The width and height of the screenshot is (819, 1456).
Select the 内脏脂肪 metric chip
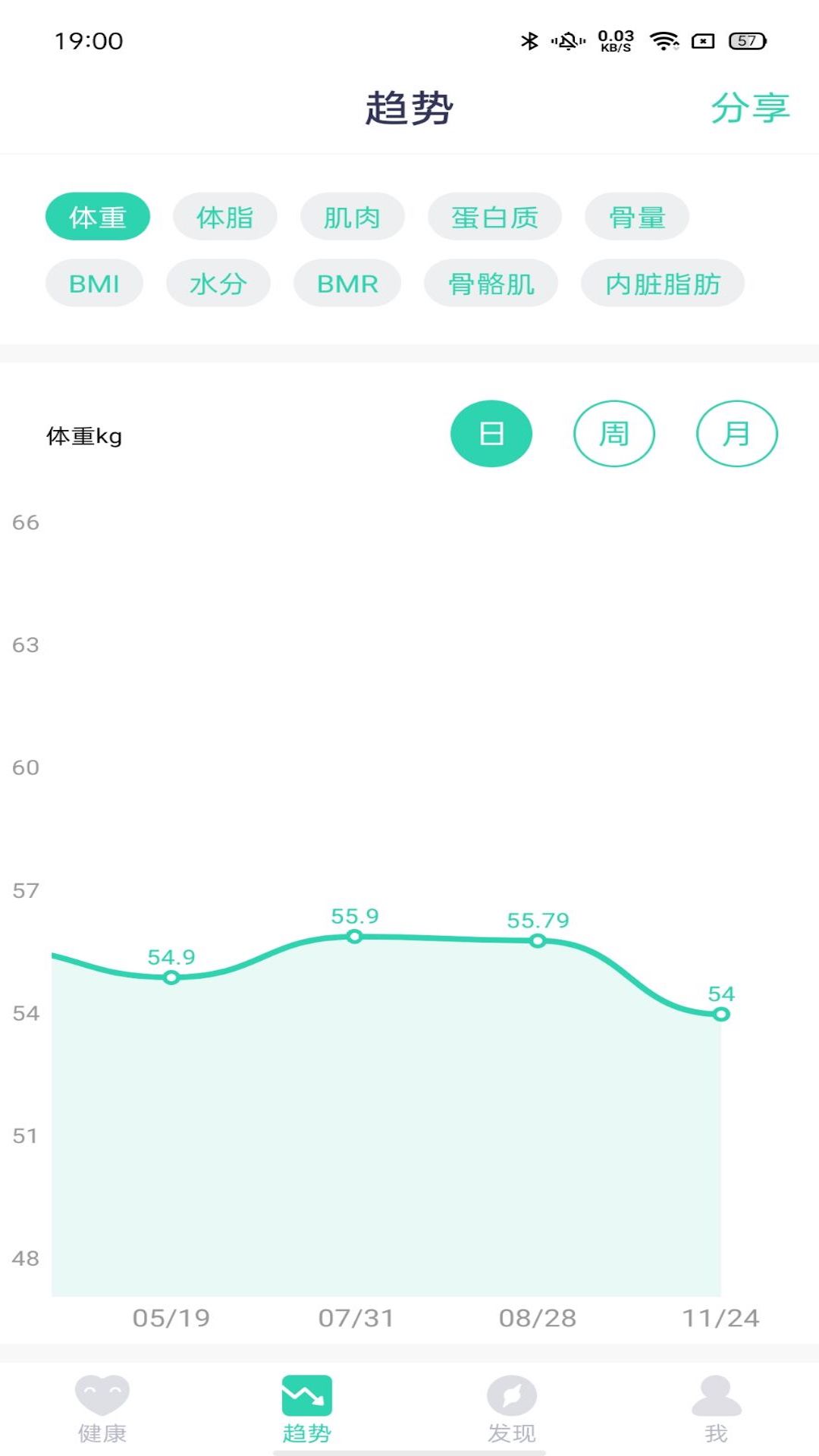coord(661,283)
